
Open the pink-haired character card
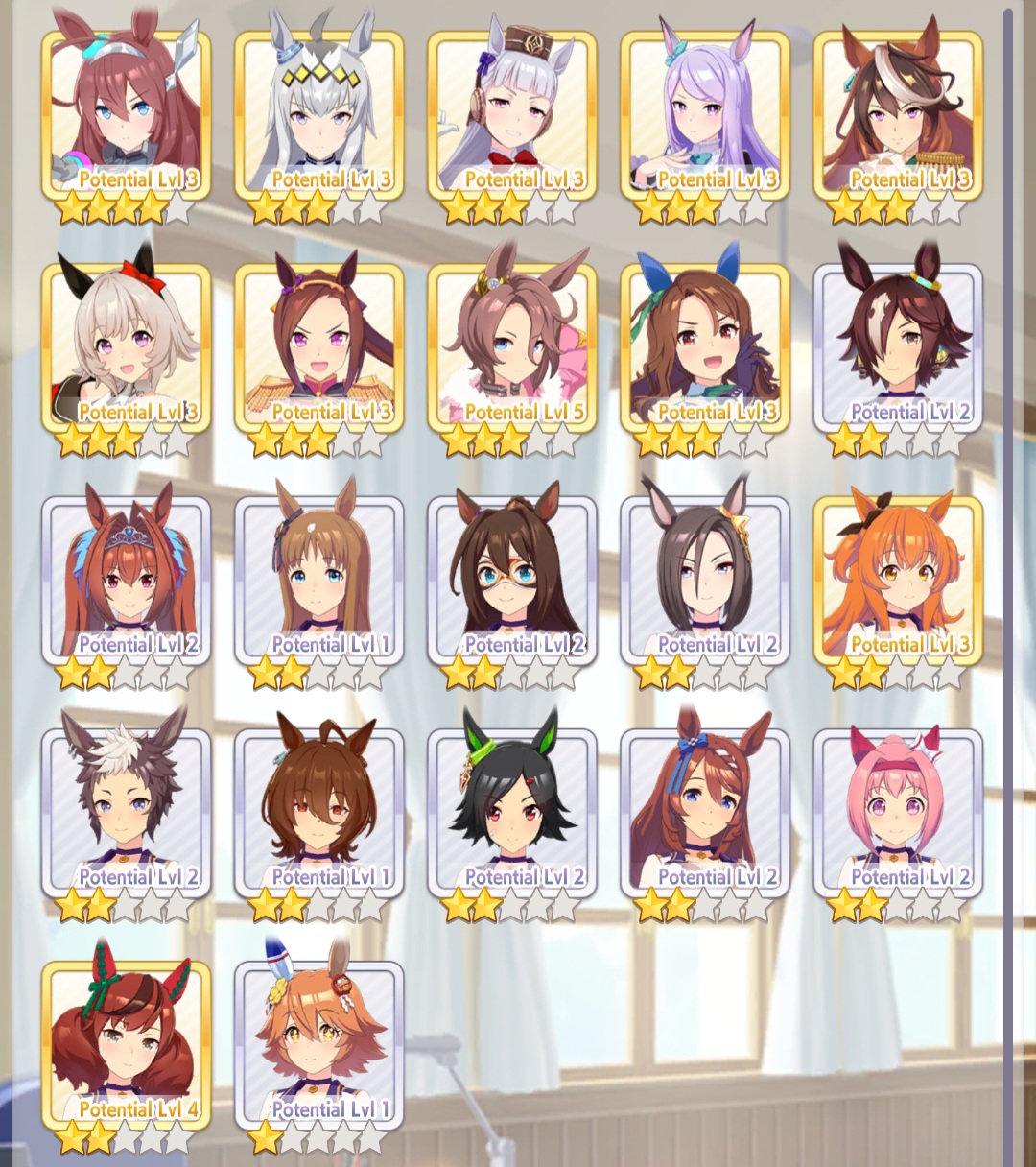[x=898, y=813]
